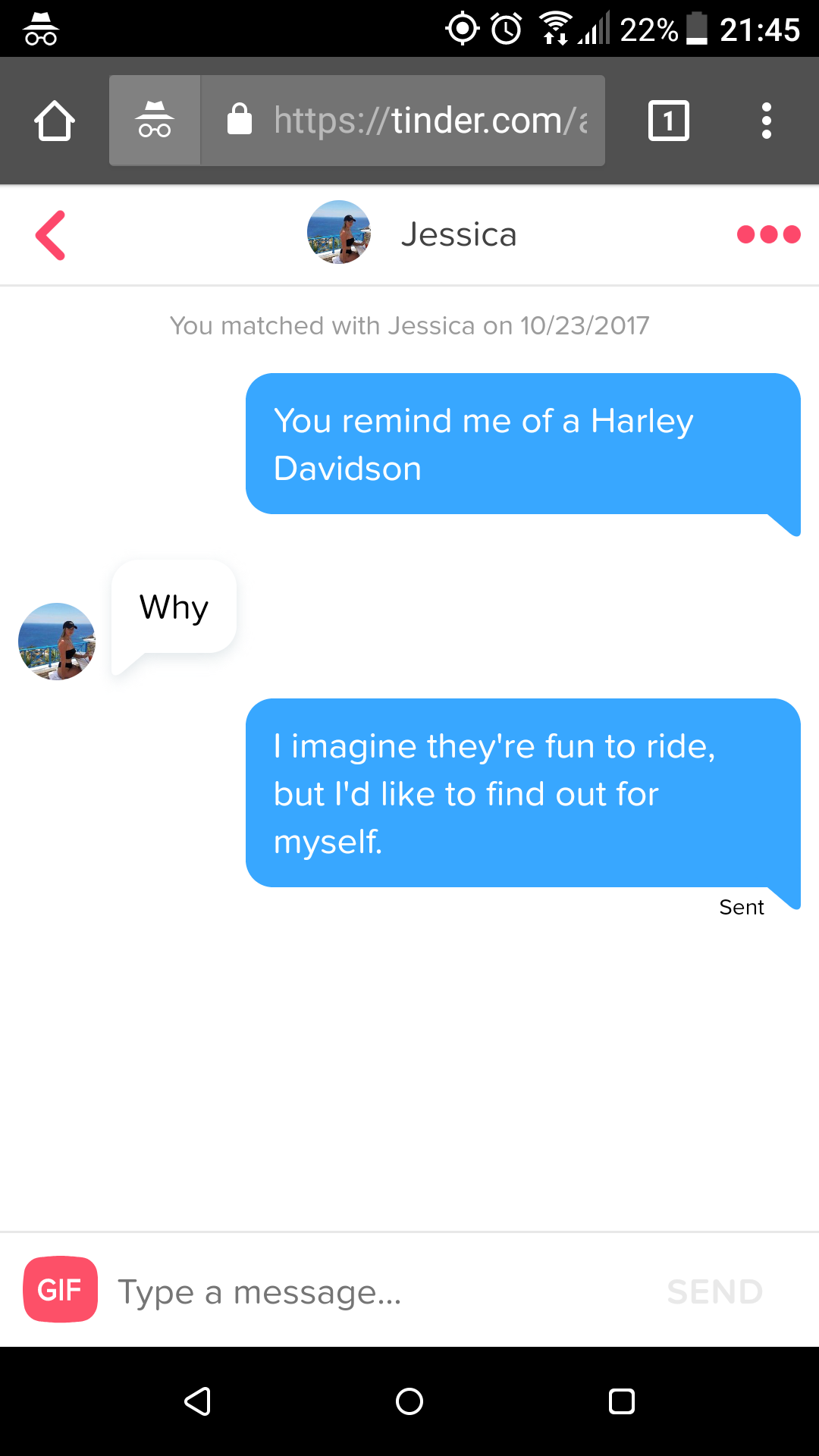The image size is (819, 1456).
Task: Open the recent apps view
Action: [622, 1401]
